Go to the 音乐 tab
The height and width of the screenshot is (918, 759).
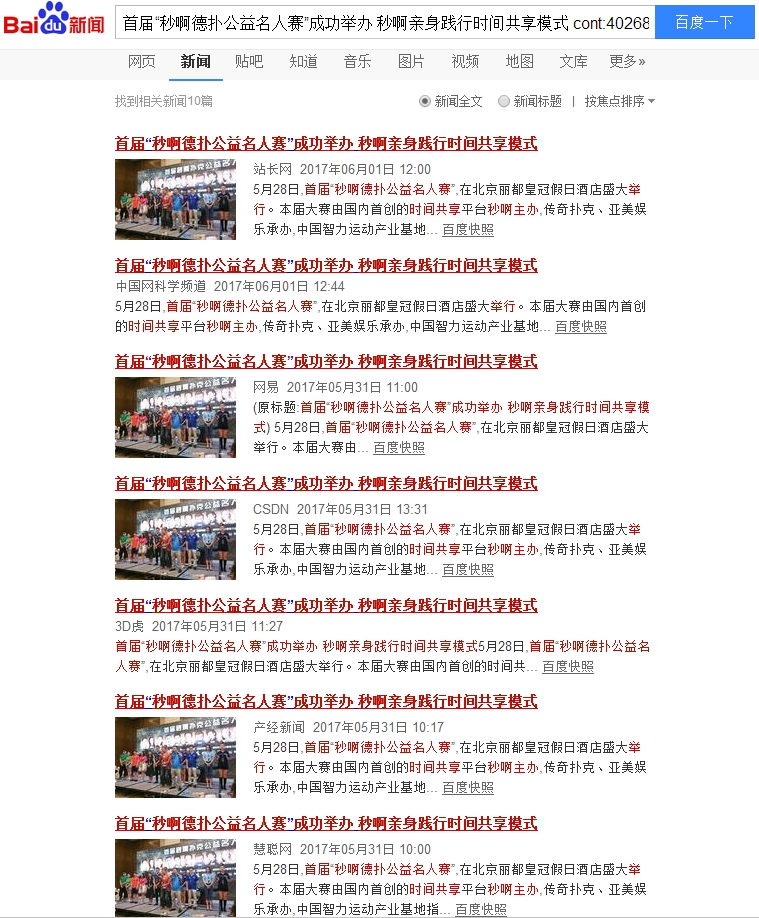click(357, 62)
